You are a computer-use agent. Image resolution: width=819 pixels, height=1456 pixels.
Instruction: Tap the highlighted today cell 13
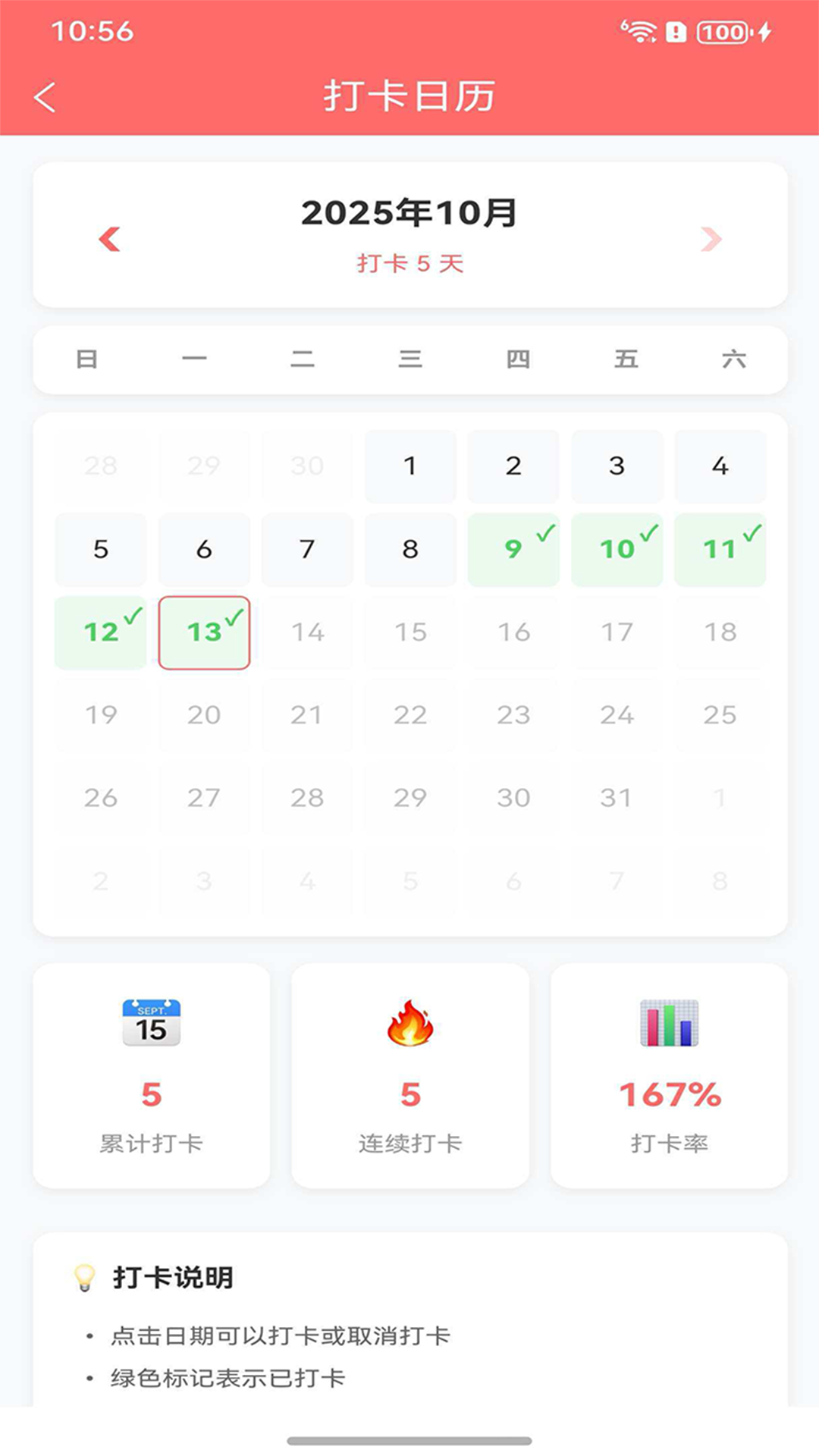[204, 632]
